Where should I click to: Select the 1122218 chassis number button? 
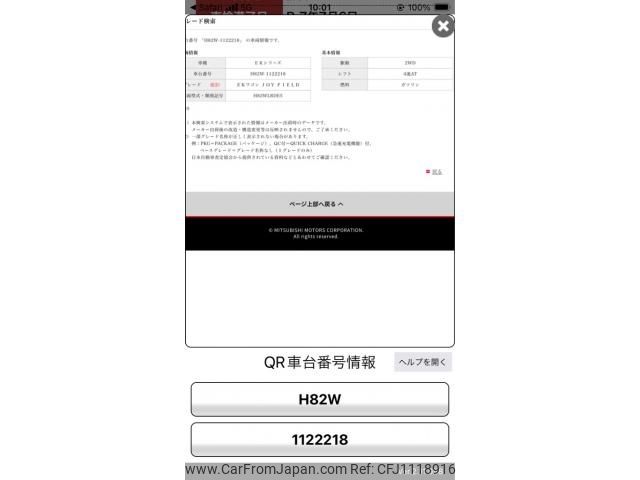click(320, 439)
